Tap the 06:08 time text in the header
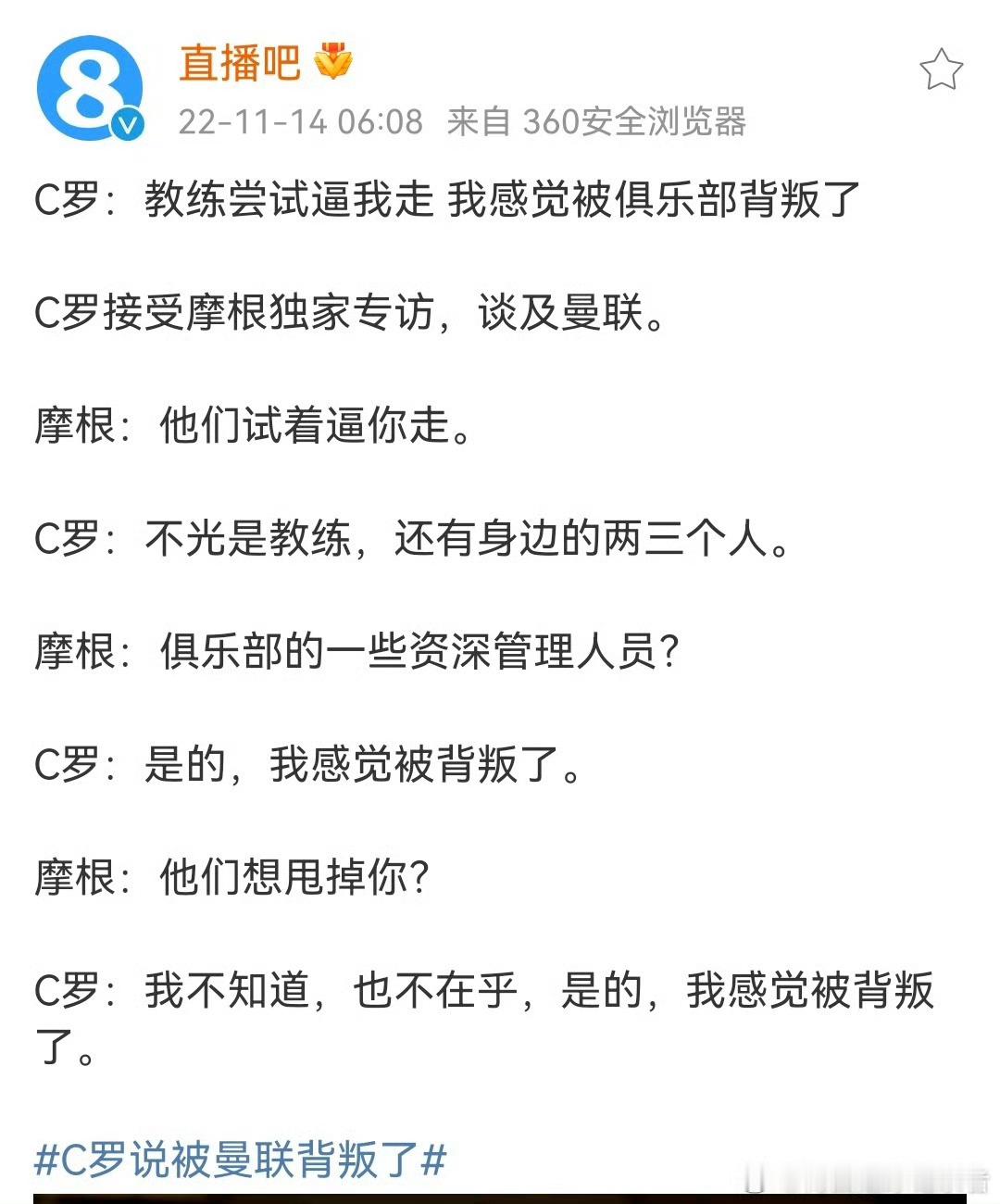This screenshot has width=1000, height=1204. click(x=383, y=119)
